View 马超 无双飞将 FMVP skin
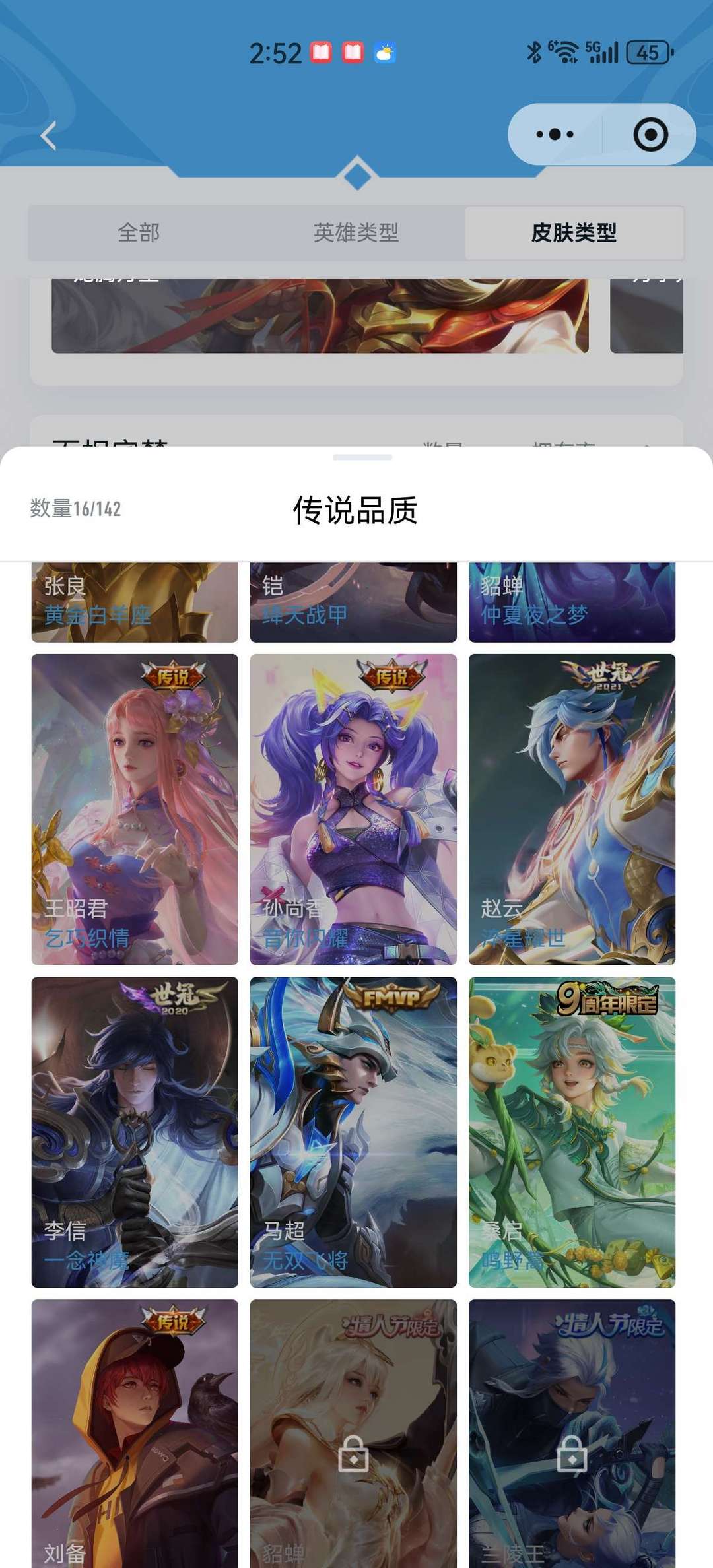713x1568 pixels. (353, 1132)
